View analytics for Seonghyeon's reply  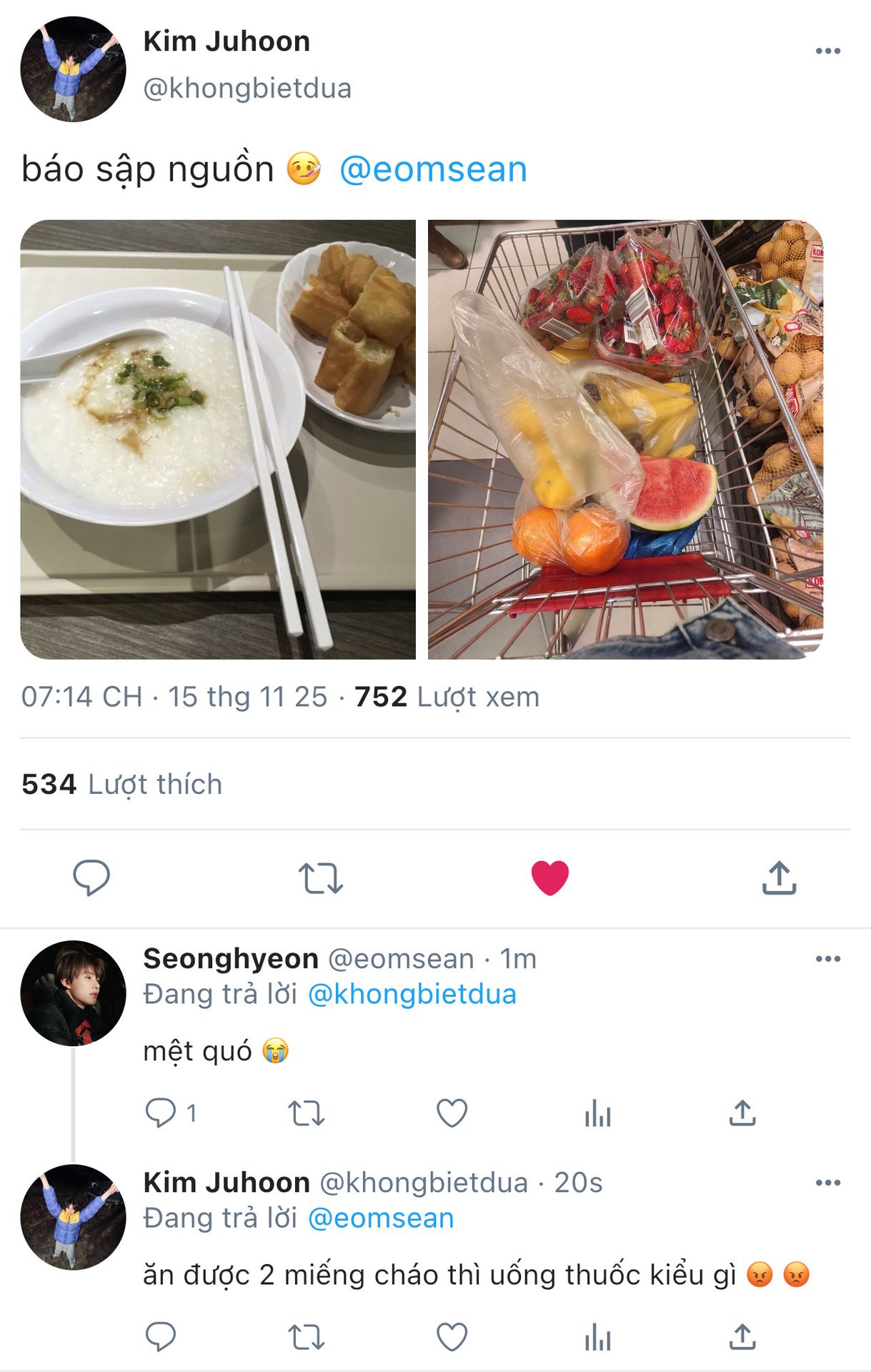[x=597, y=1113]
